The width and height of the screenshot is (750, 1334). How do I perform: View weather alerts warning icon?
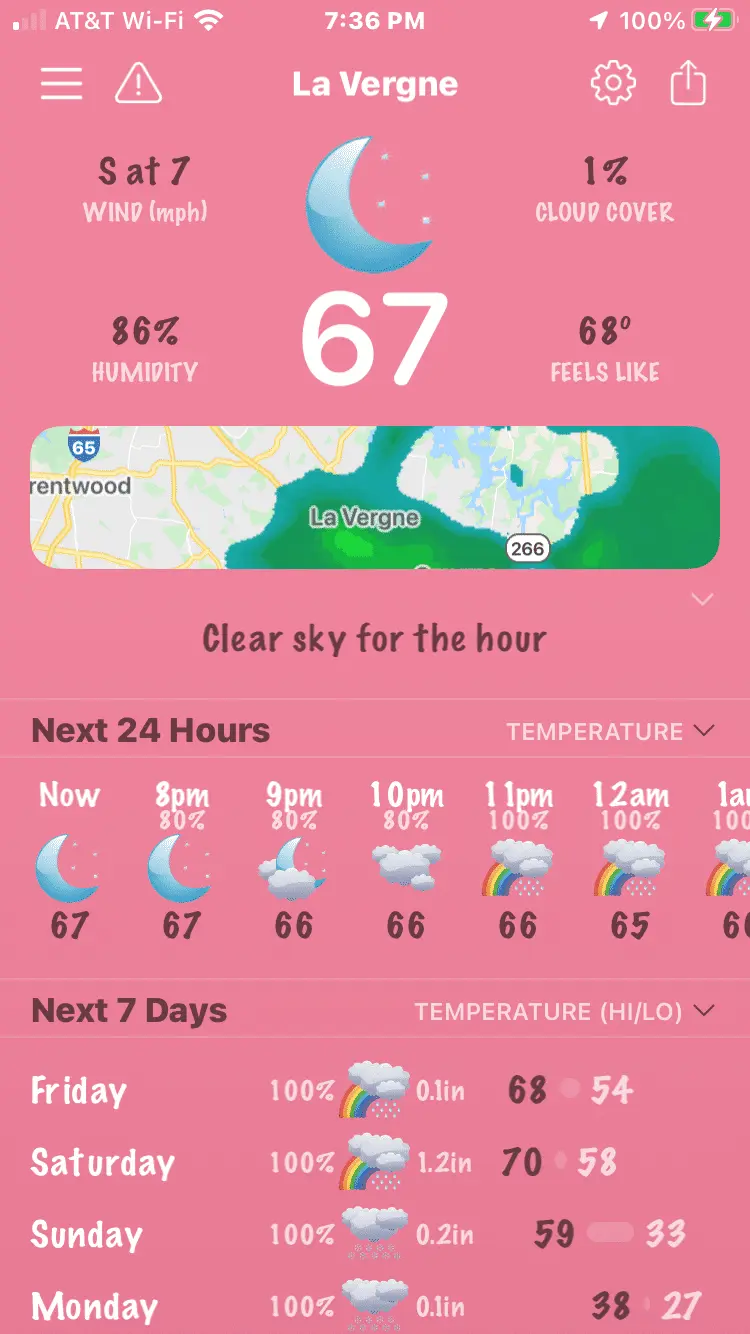point(139,84)
